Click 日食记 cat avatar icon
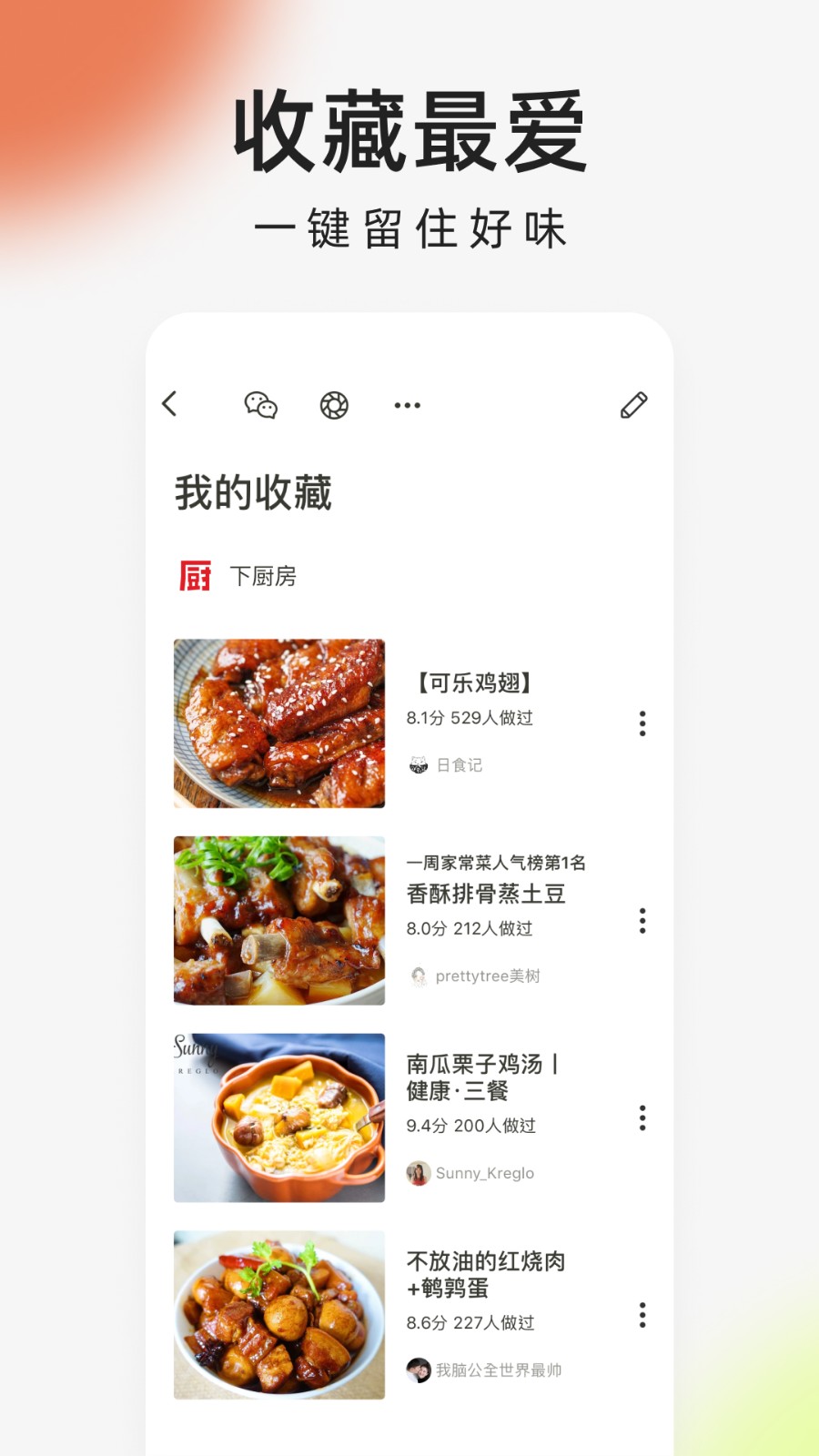The width and height of the screenshot is (819, 1456). point(419,765)
